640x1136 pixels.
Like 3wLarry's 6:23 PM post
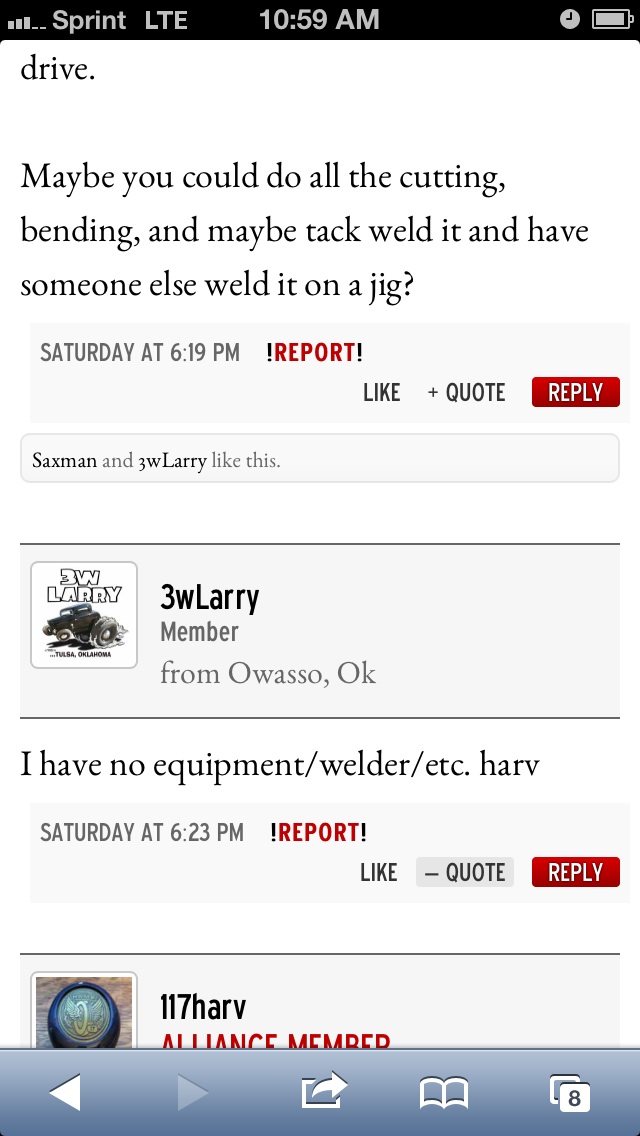[378, 873]
